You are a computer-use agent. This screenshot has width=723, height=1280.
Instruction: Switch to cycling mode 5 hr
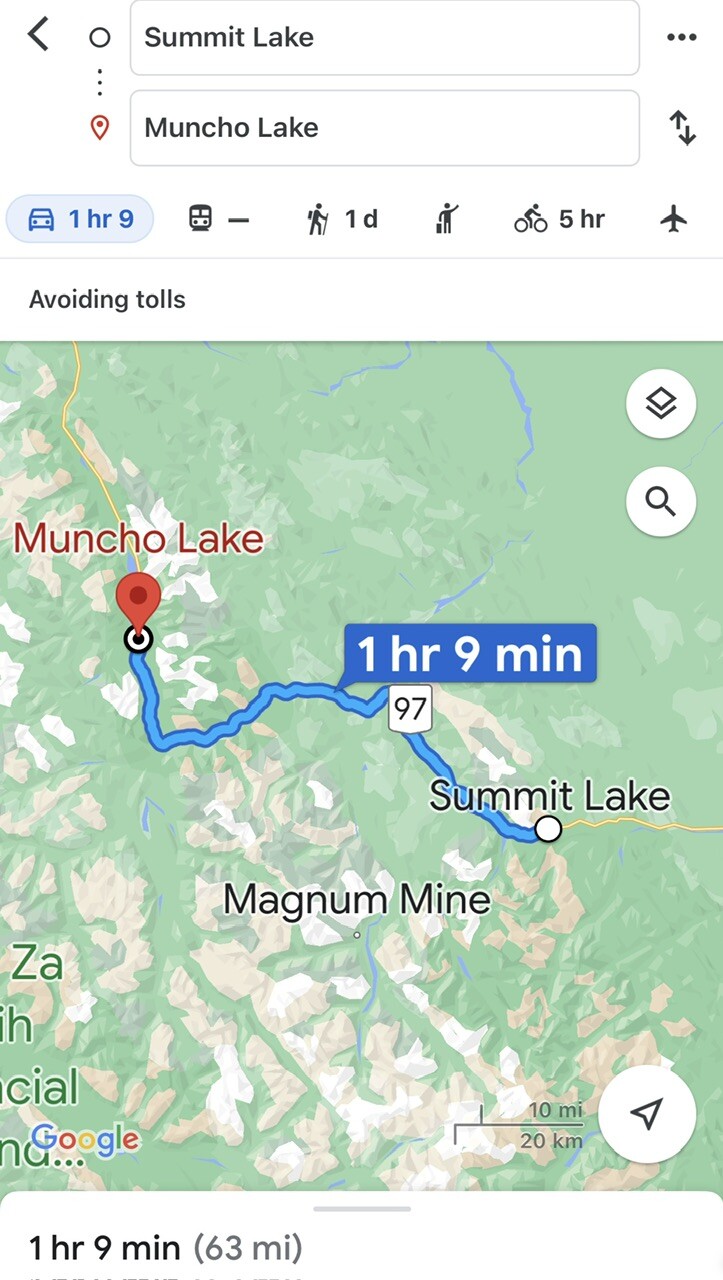559,219
